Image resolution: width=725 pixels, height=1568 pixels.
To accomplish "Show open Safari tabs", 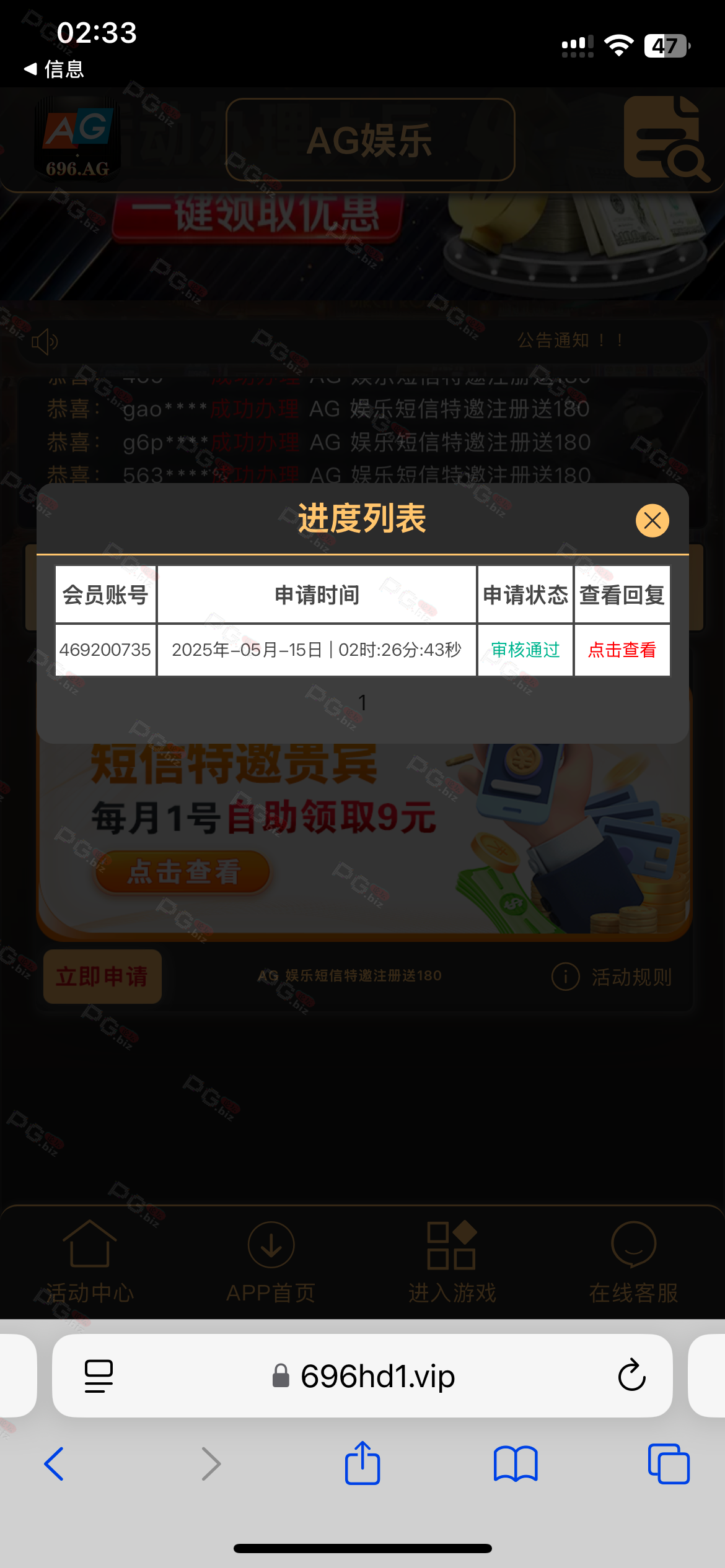I will [669, 1464].
